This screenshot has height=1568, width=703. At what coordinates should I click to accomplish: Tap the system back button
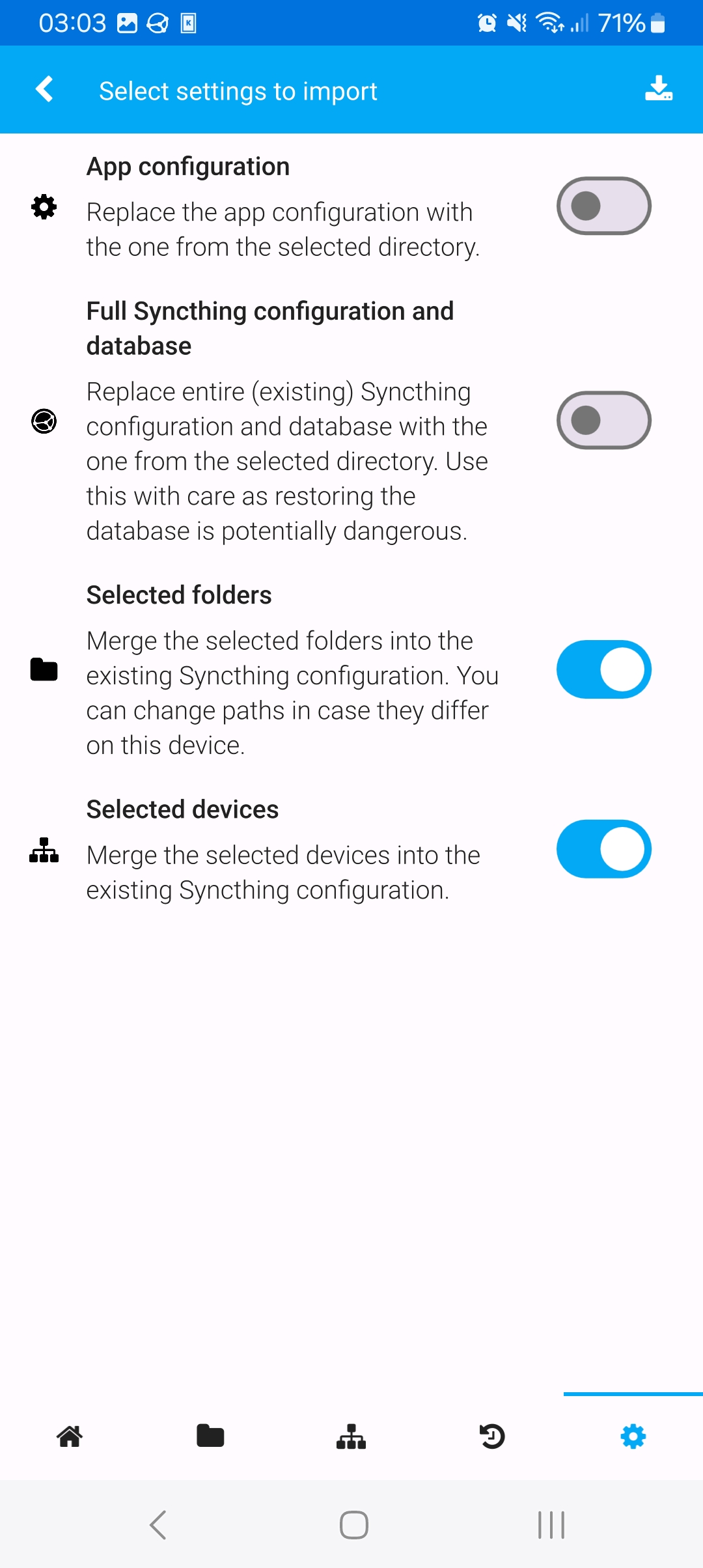click(x=158, y=1524)
